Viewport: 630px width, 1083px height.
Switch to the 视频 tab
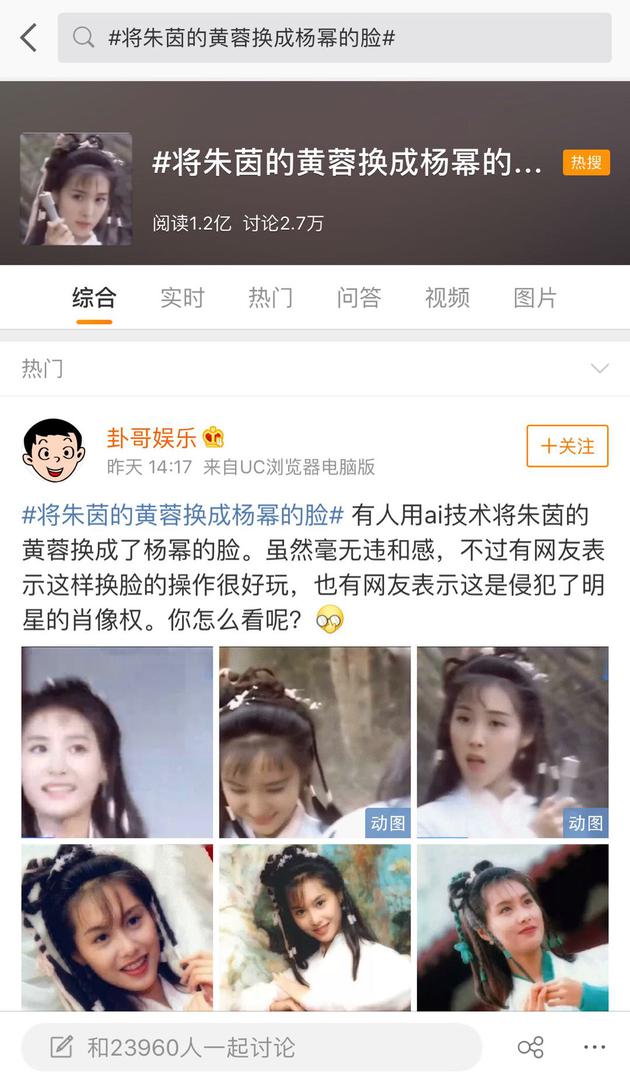click(x=447, y=297)
